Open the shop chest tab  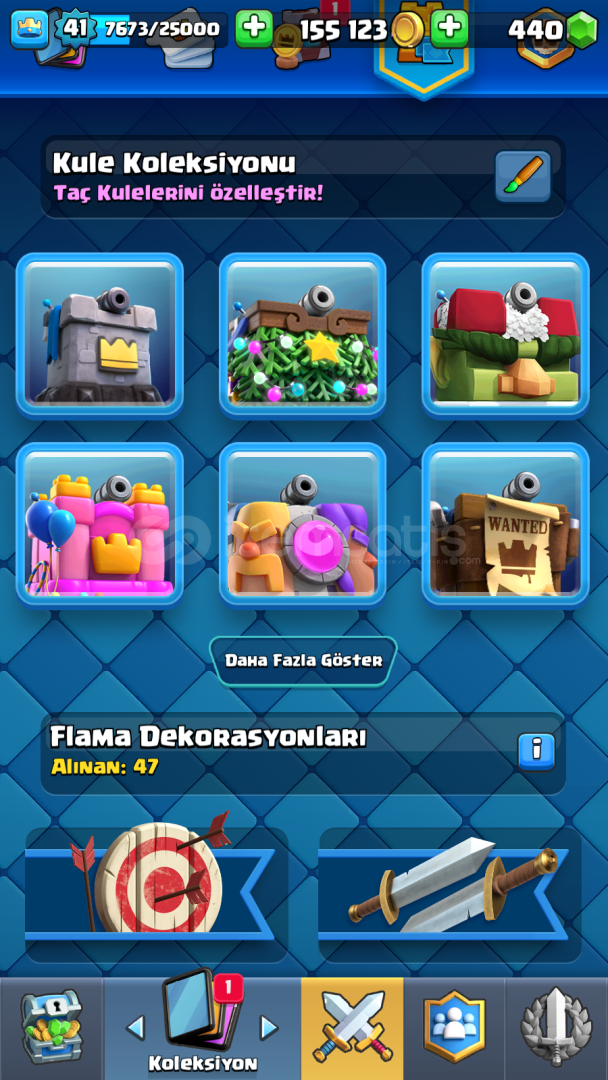[52, 1028]
